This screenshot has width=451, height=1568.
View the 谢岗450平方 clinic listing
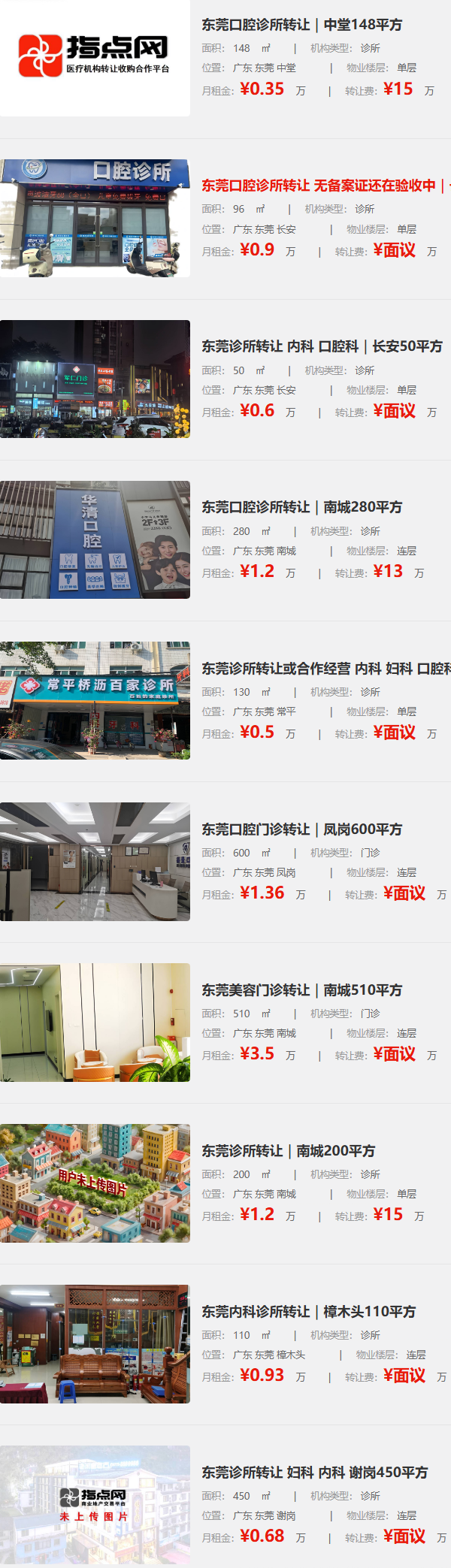314,1473
